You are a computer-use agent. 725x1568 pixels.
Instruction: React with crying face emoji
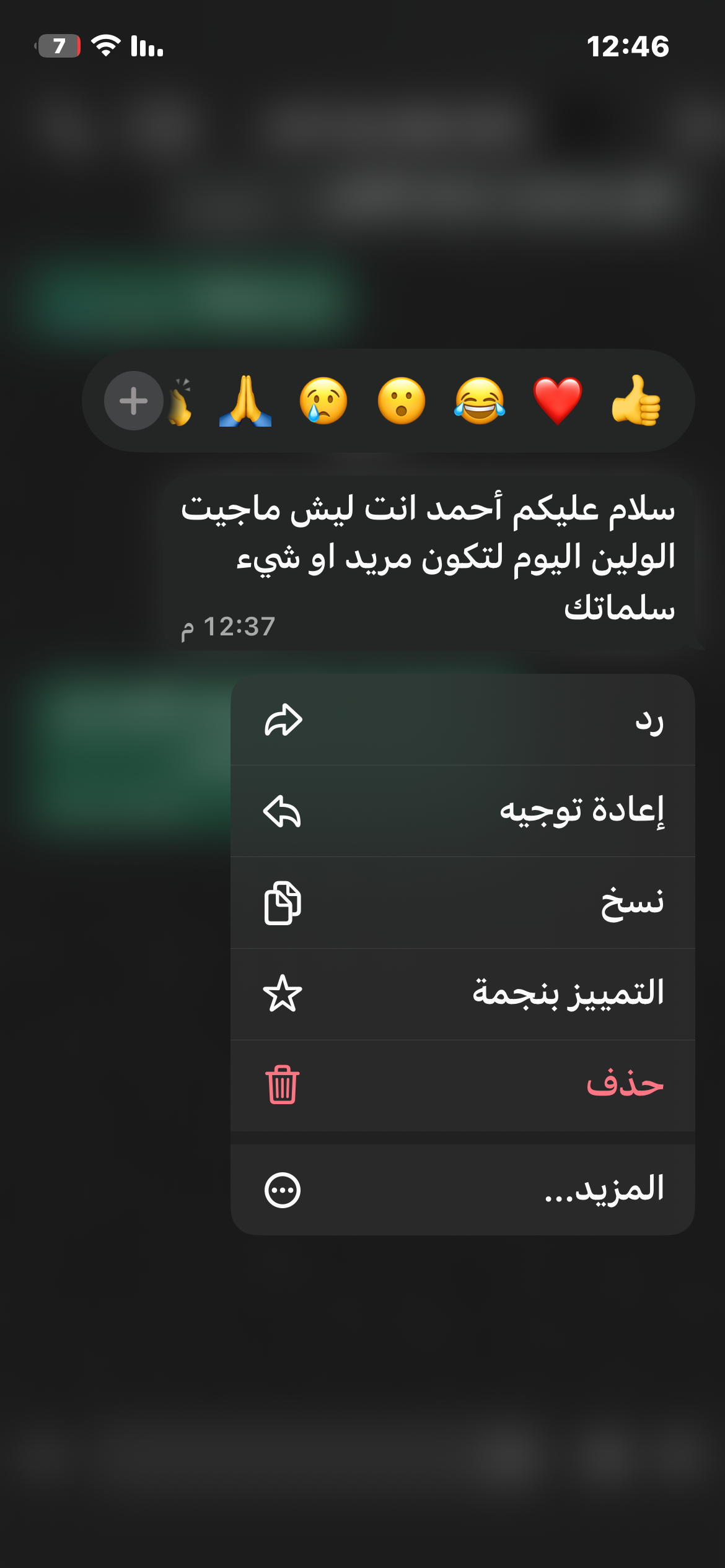coord(323,401)
